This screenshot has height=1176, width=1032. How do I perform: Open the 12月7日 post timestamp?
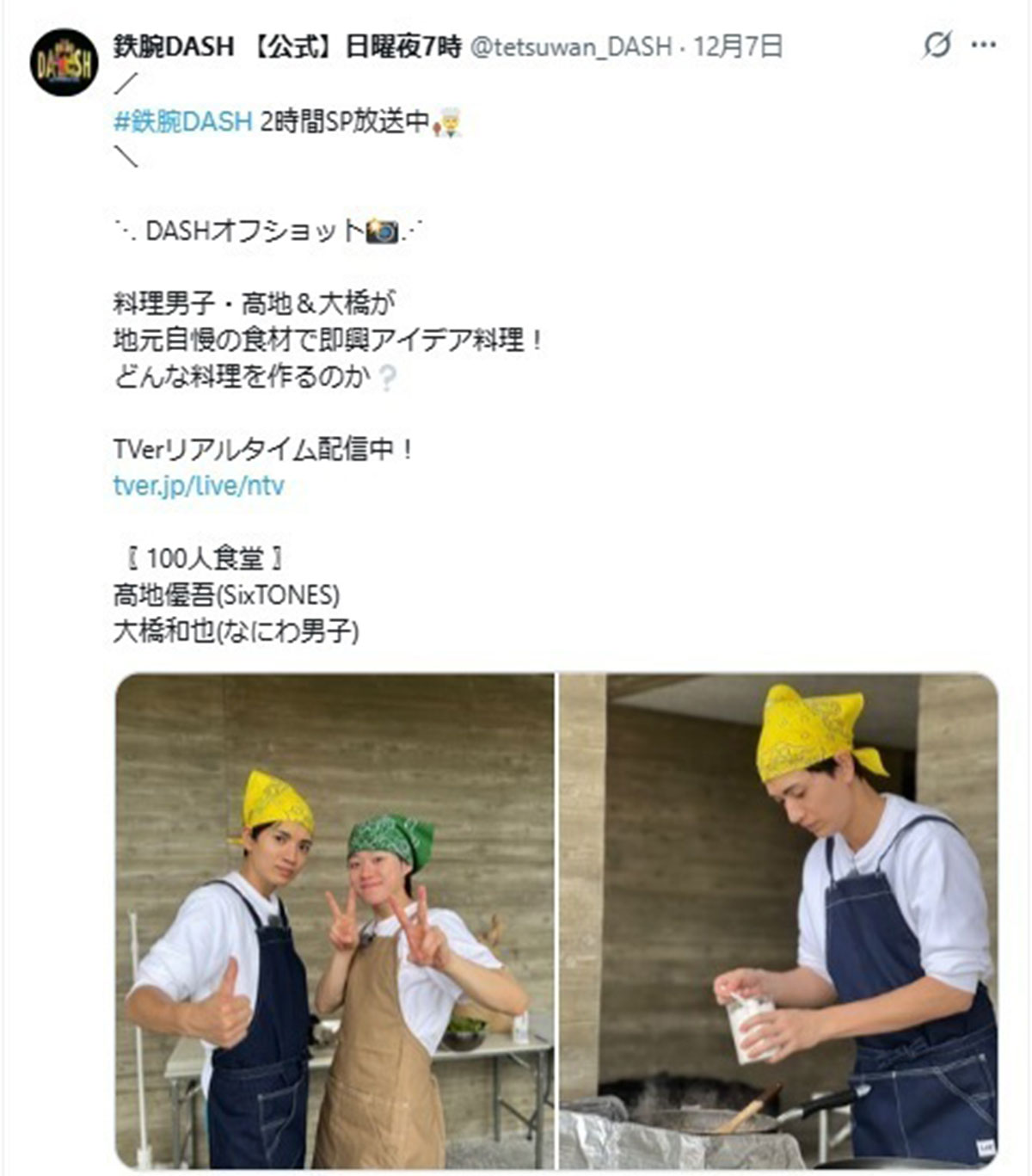coord(738,46)
